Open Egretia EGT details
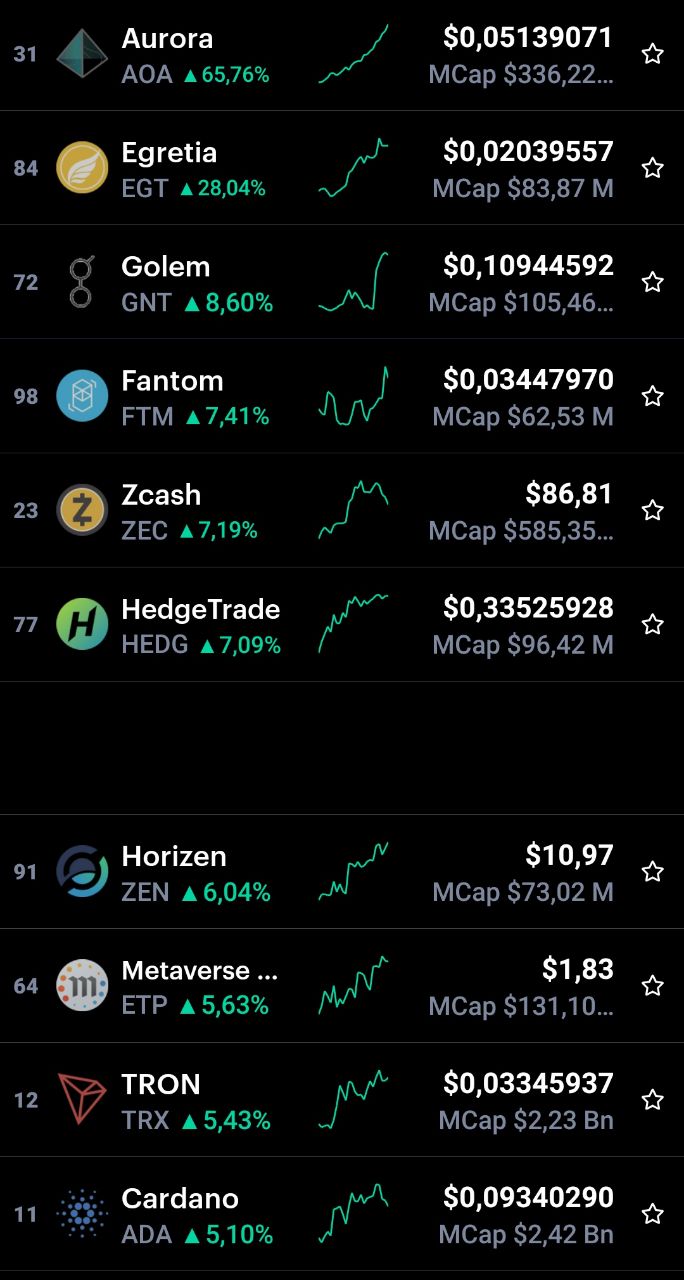Viewport: 684px width, 1280px height. click(342, 168)
